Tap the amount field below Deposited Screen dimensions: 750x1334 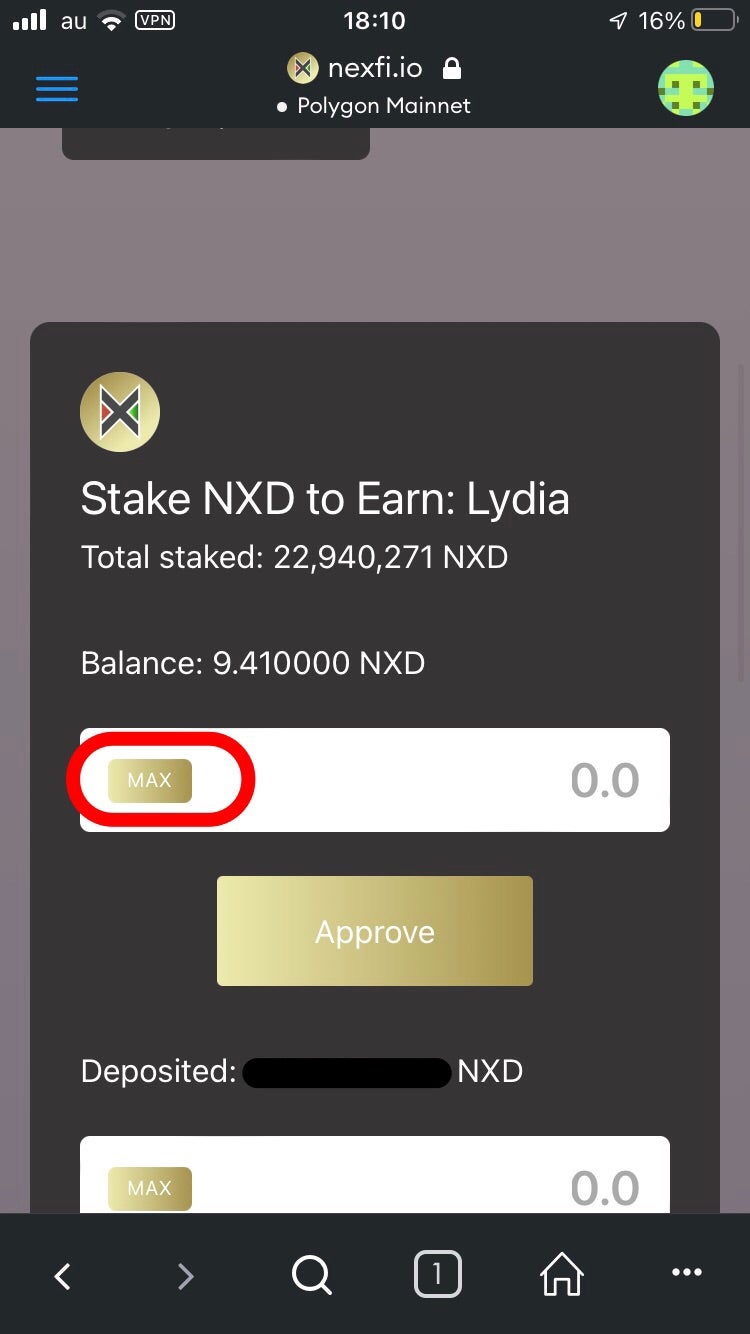pyautogui.click(x=375, y=1176)
